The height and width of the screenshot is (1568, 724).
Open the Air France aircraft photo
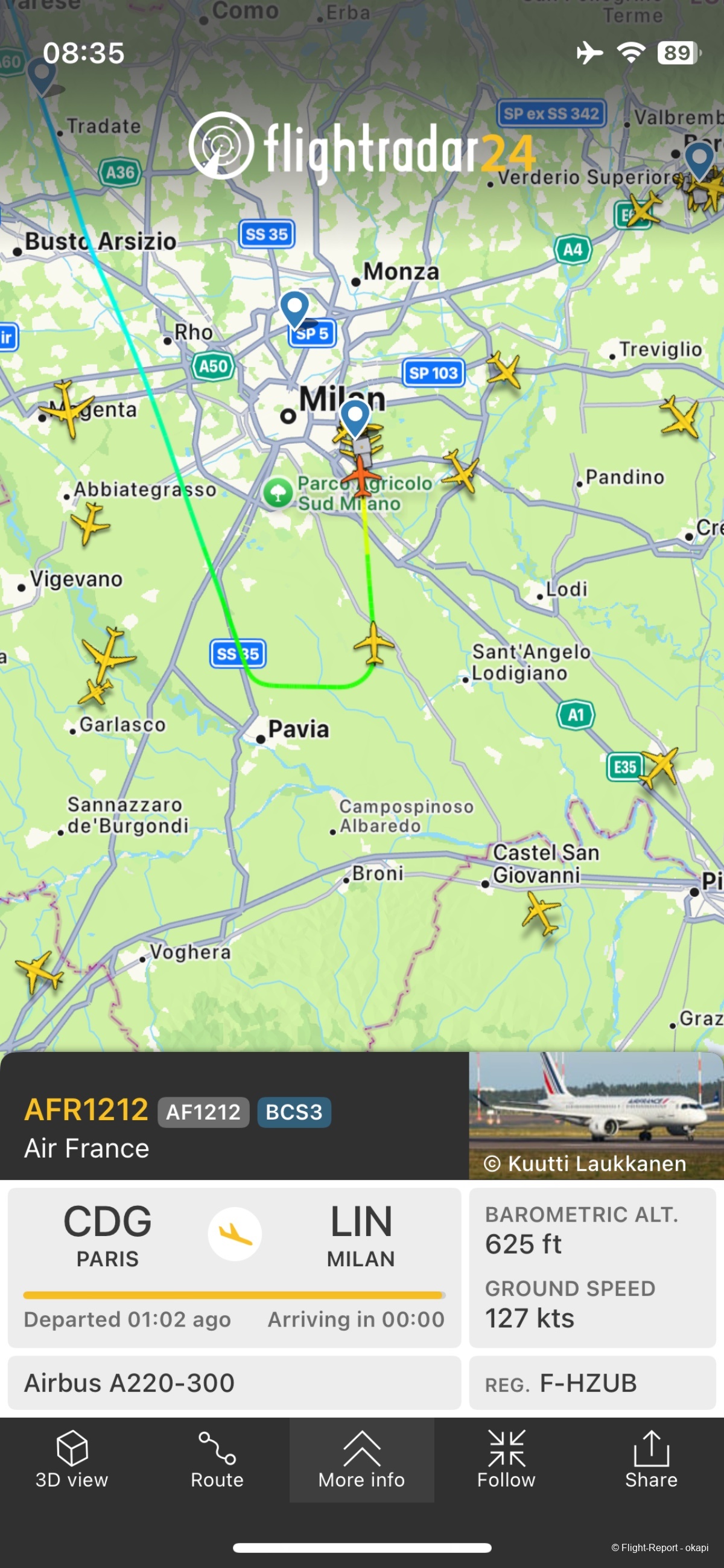pos(595,1114)
